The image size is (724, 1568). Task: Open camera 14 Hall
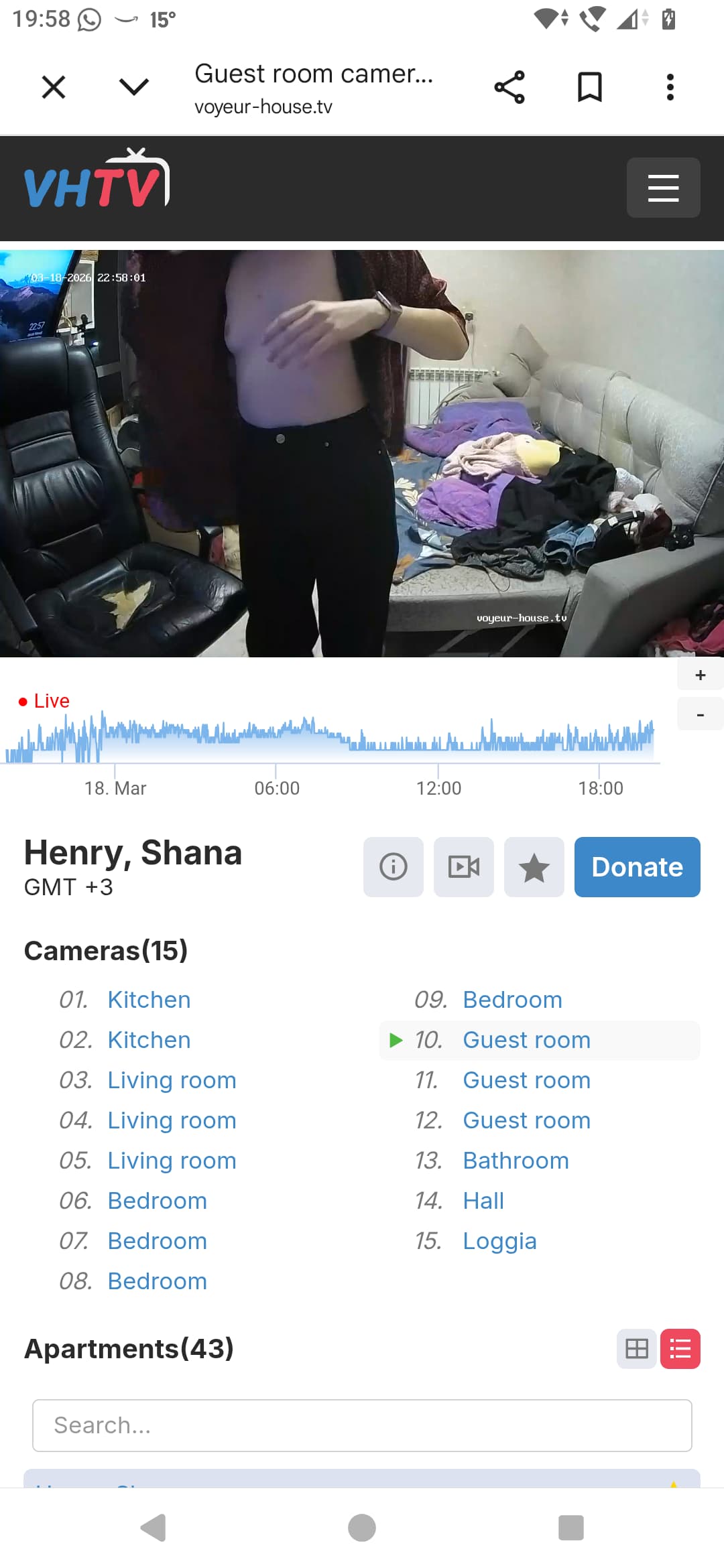click(x=483, y=1201)
